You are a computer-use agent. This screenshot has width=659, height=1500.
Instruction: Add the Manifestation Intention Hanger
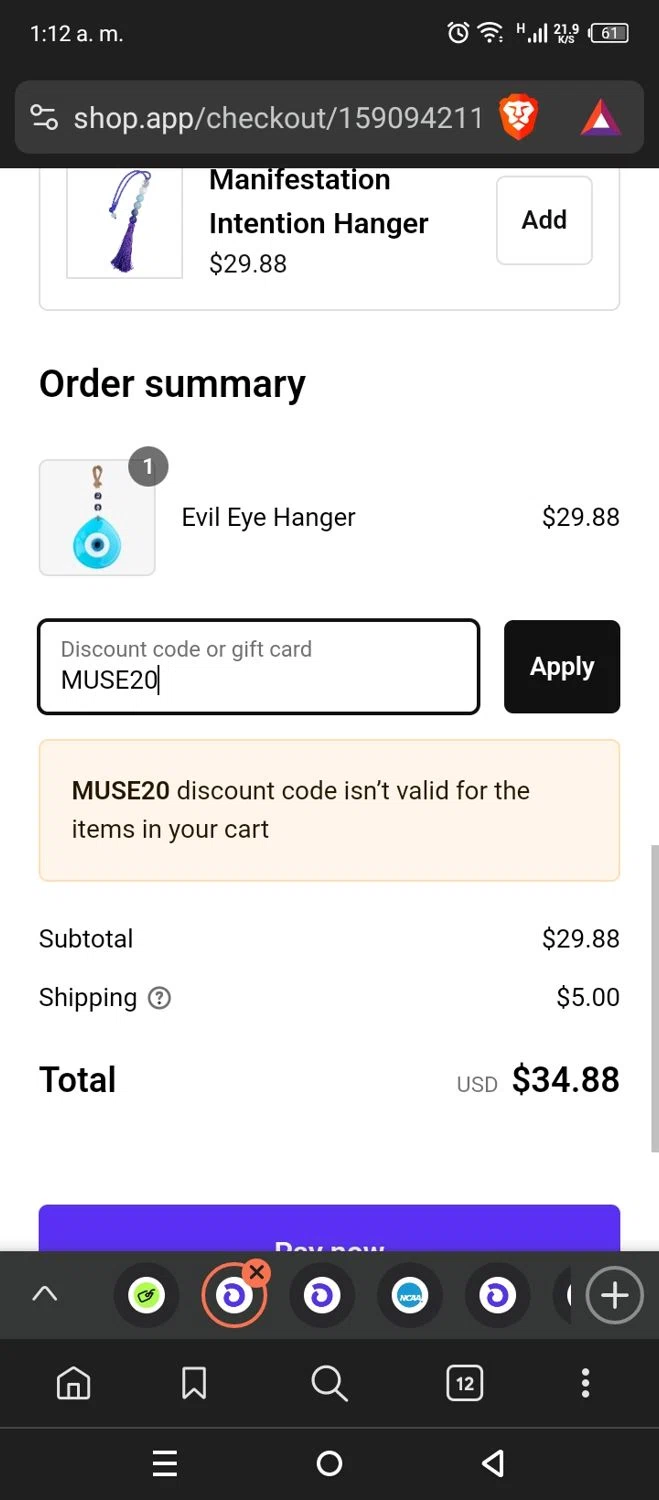(544, 220)
